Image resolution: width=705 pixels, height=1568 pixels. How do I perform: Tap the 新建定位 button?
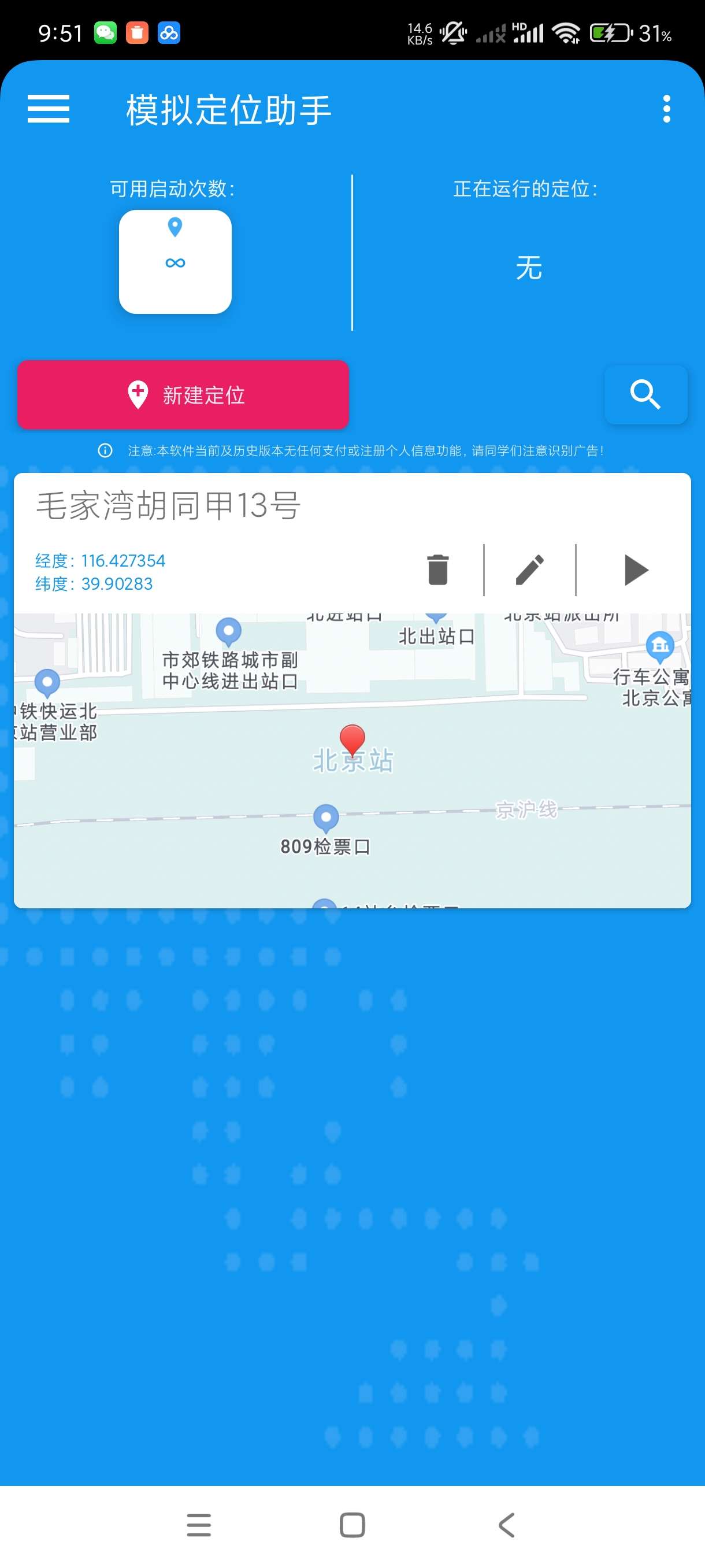(183, 395)
